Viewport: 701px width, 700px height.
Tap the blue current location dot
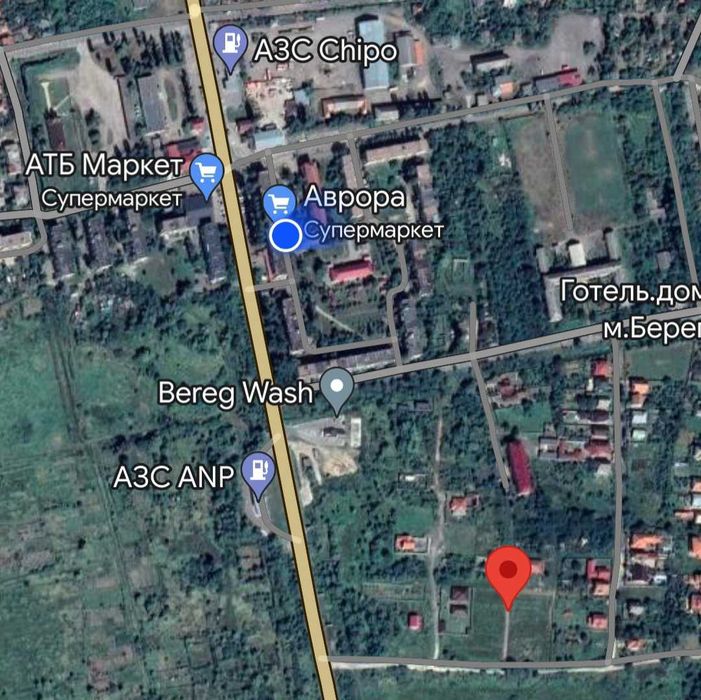pyautogui.click(x=287, y=236)
